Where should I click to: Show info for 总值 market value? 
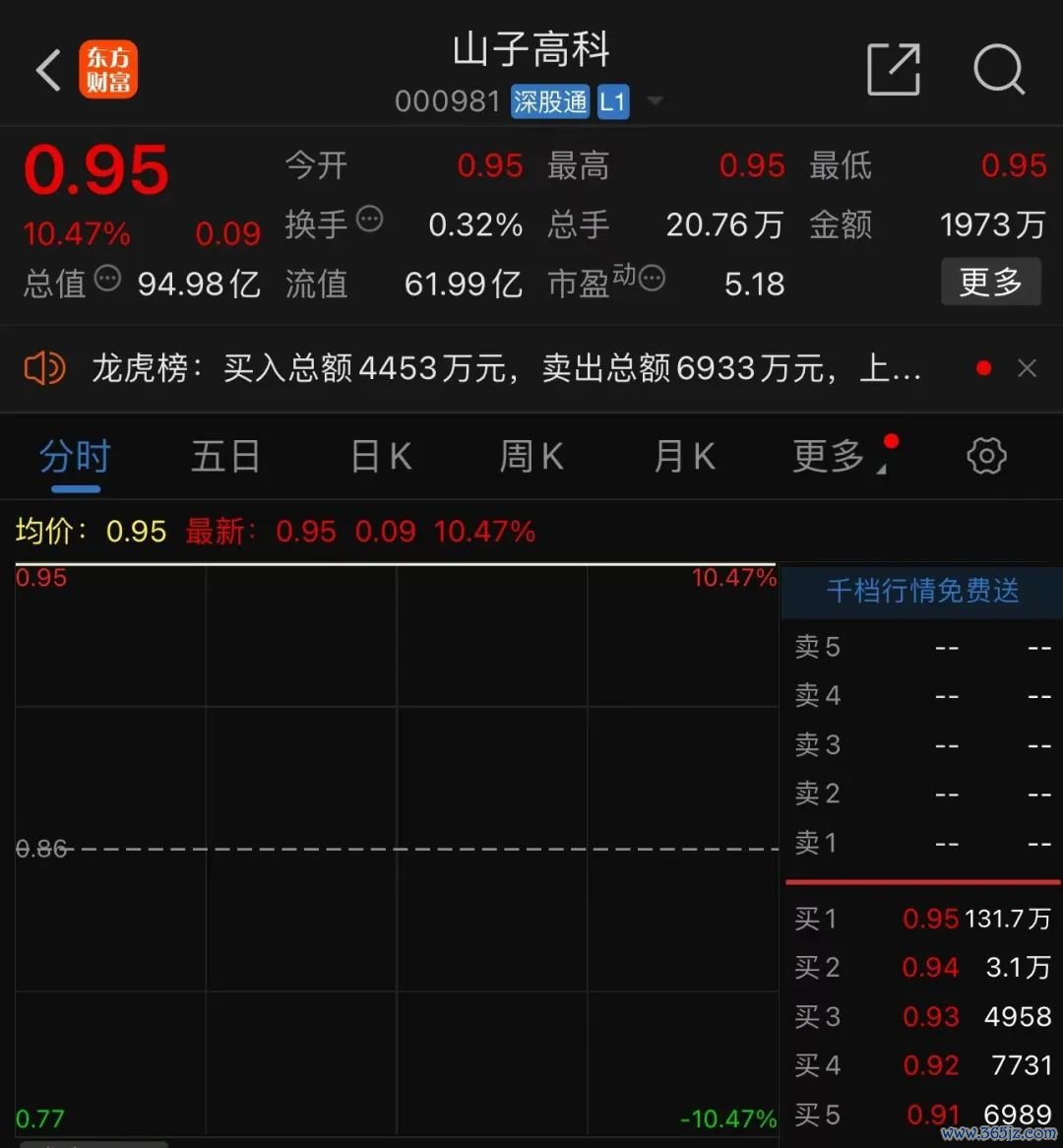107,279
